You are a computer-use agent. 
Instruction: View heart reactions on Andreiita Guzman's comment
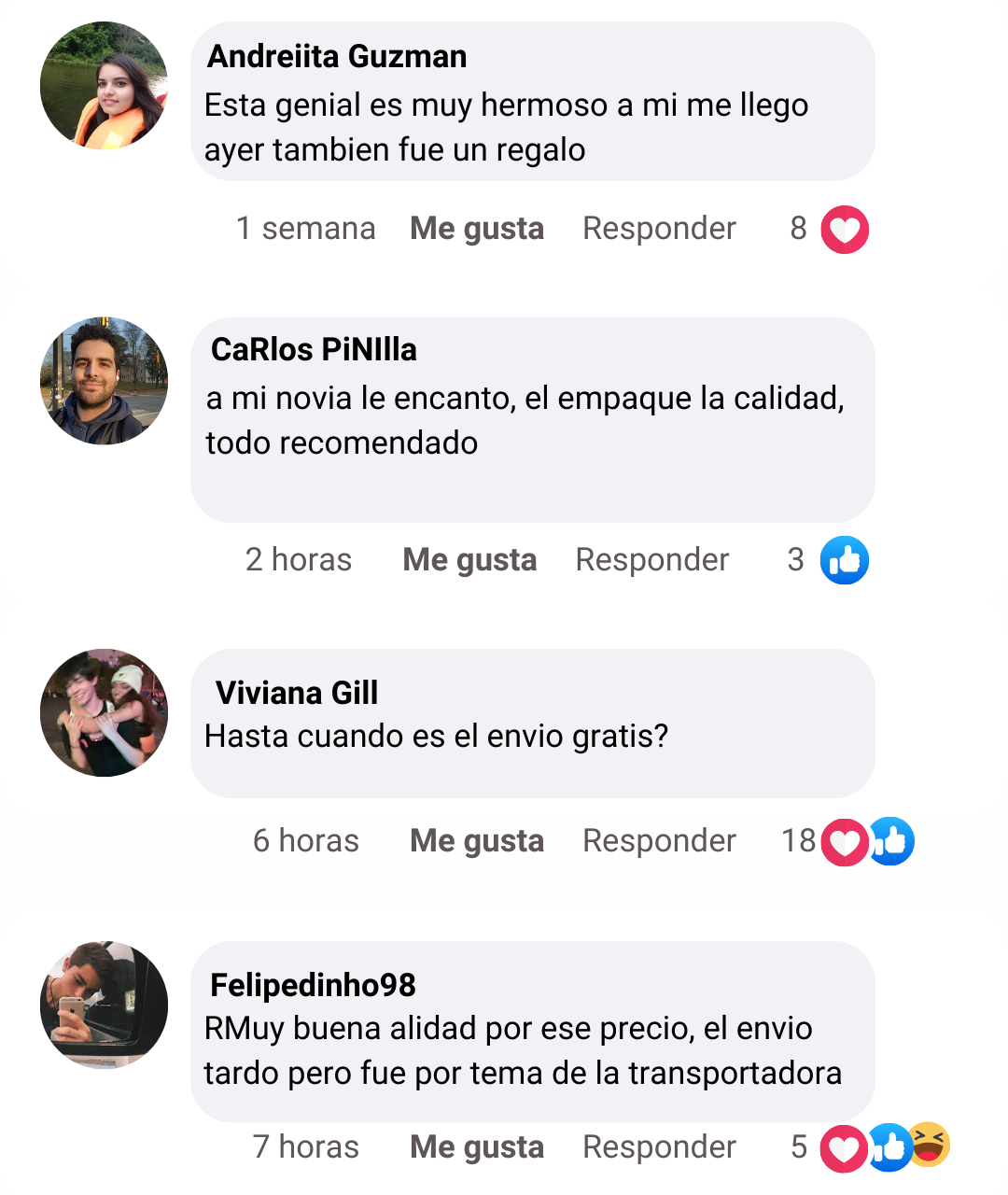point(844,230)
